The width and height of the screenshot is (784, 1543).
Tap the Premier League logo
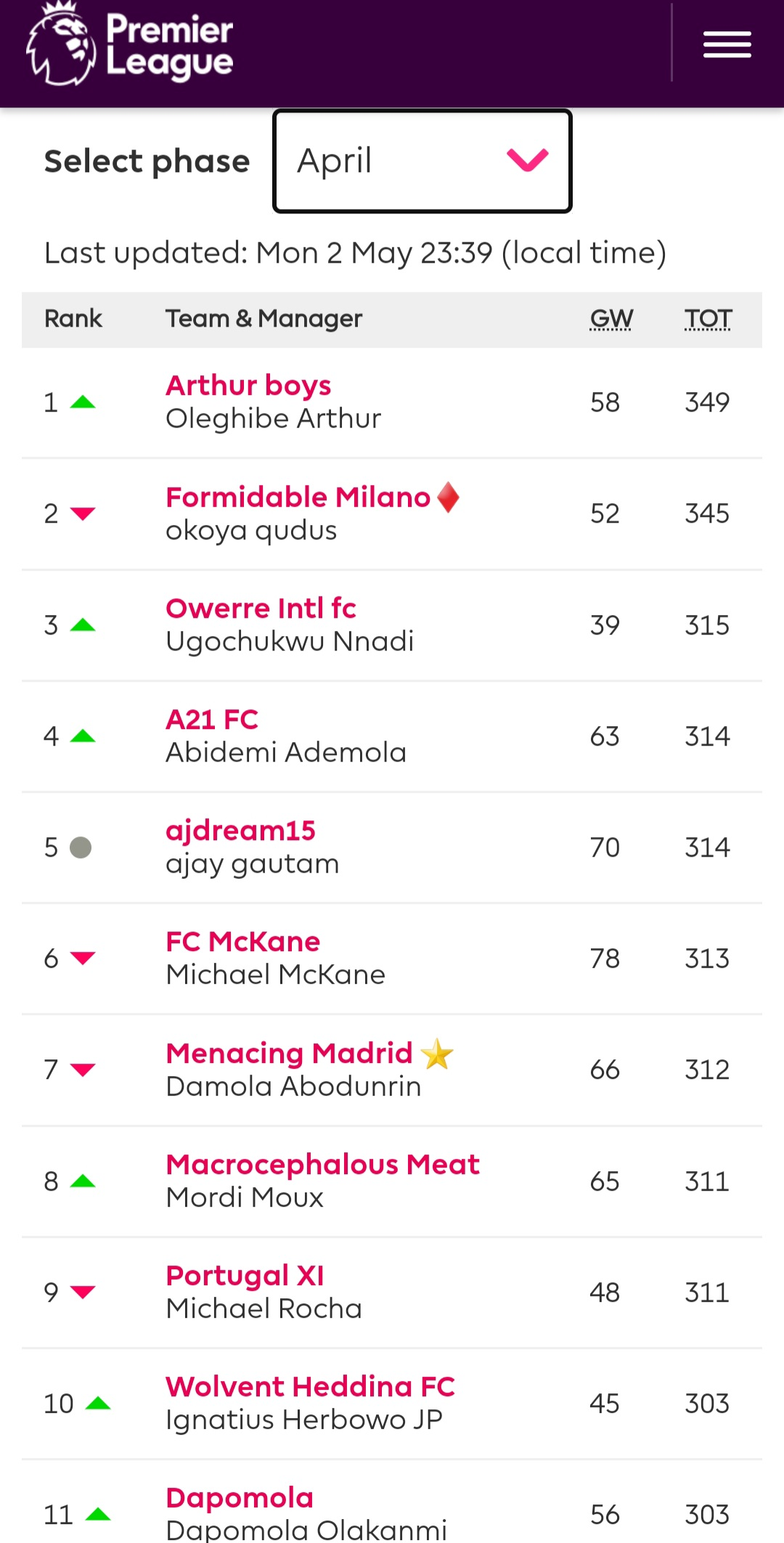point(130,44)
